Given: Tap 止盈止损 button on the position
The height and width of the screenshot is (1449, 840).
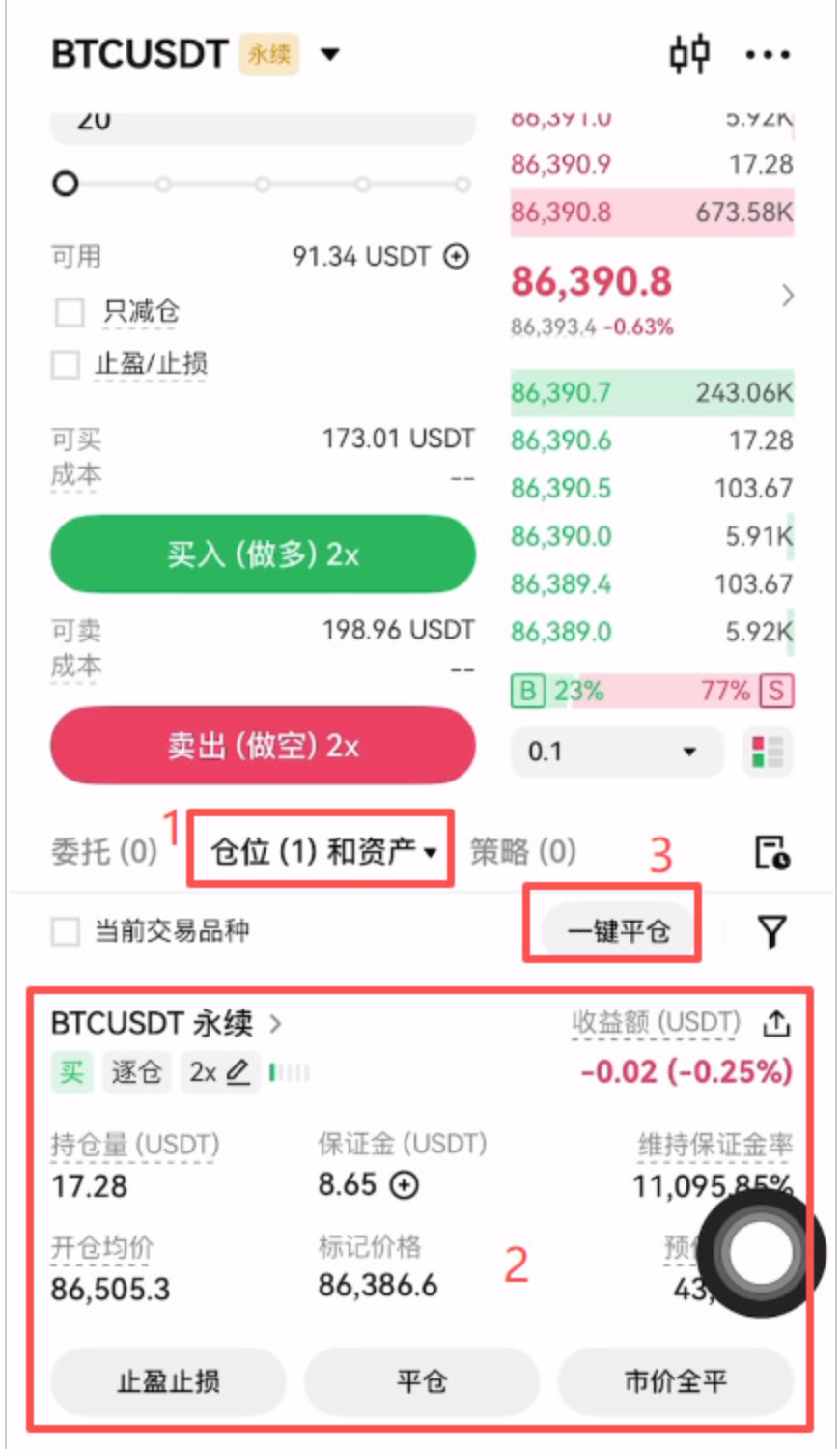Looking at the screenshot, I should [168, 1381].
